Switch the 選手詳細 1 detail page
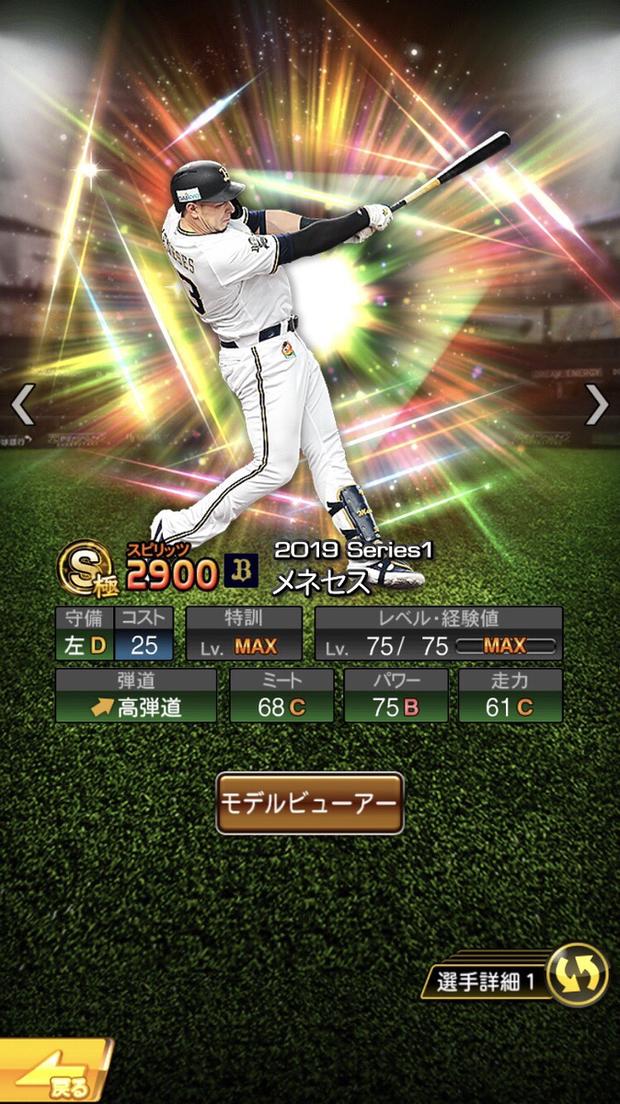 coord(578,974)
